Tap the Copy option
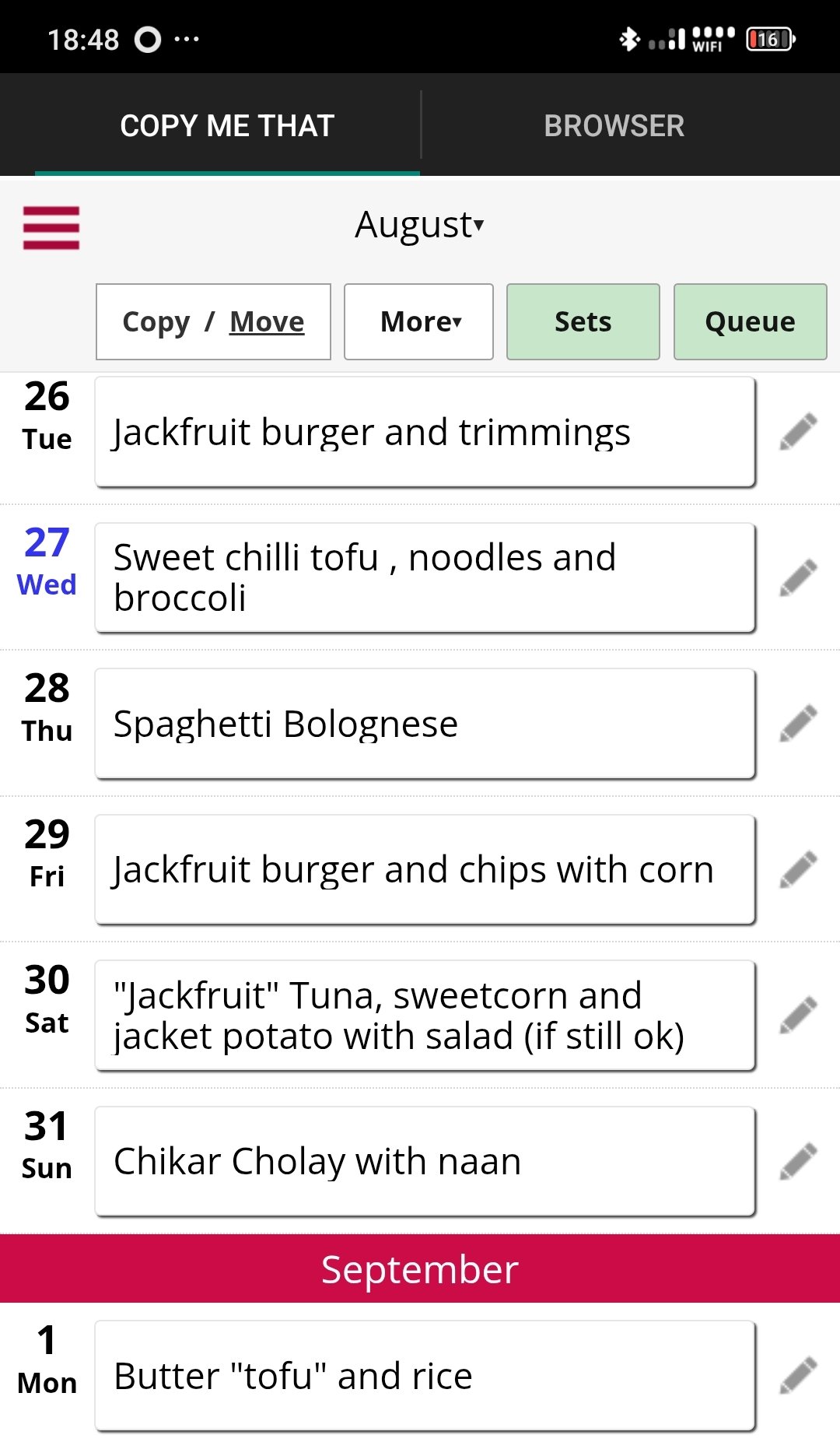 156,322
